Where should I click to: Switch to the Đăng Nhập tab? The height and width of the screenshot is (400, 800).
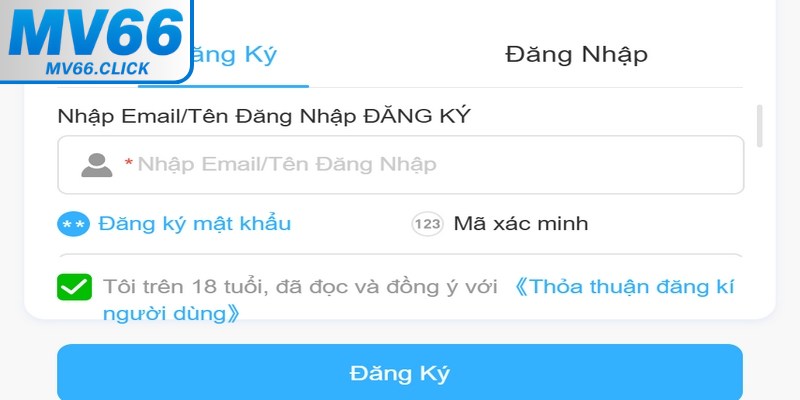[576, 53]
